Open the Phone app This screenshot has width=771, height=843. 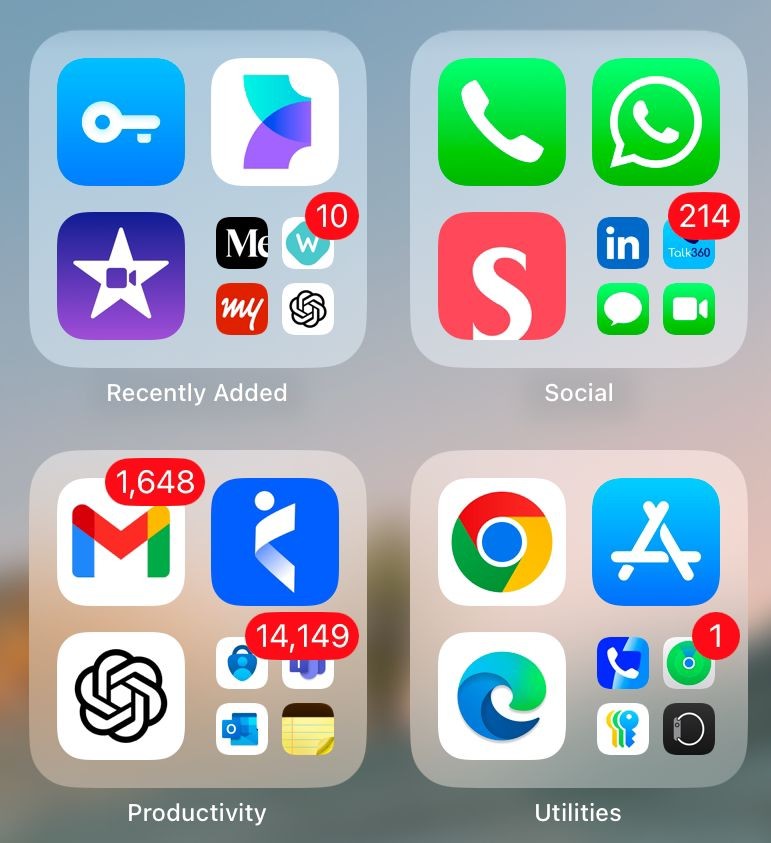click(x=502, y=122)
